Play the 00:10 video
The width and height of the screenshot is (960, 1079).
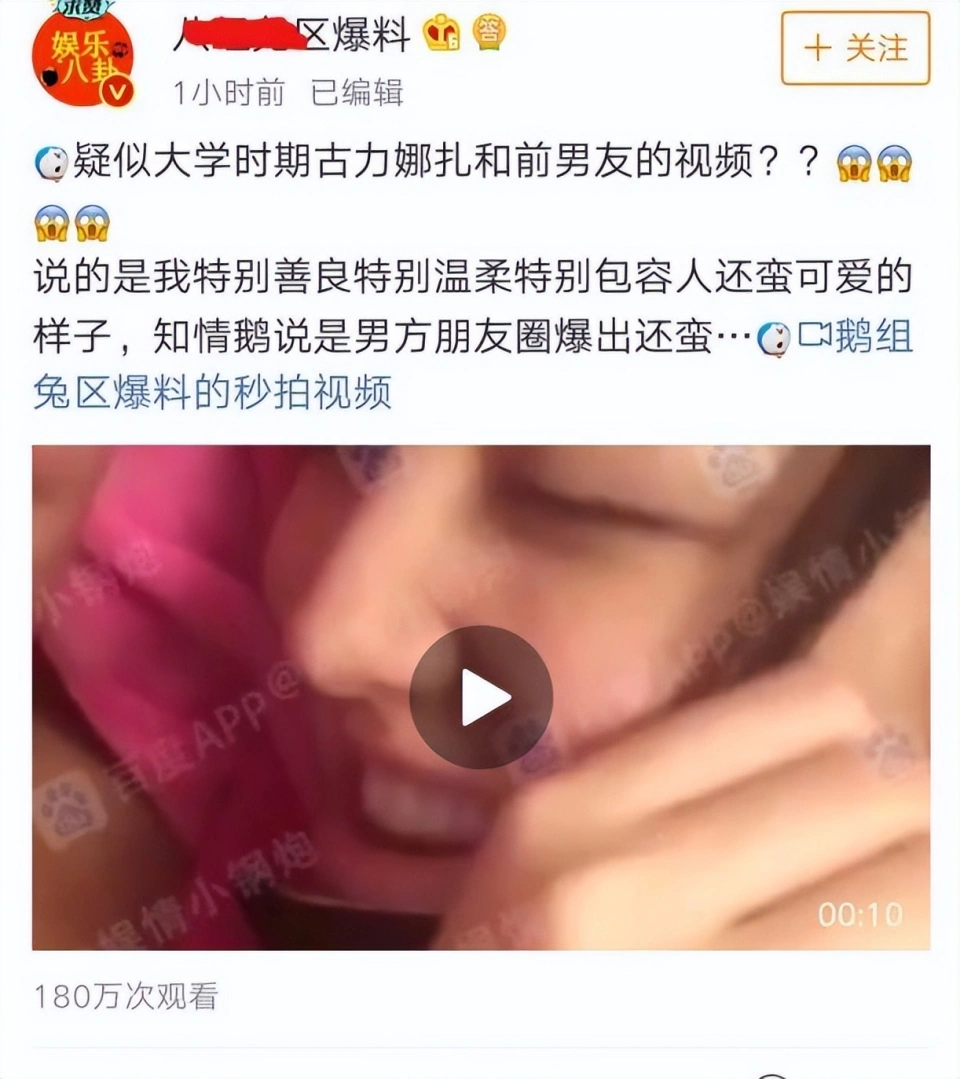coord(481,697)
